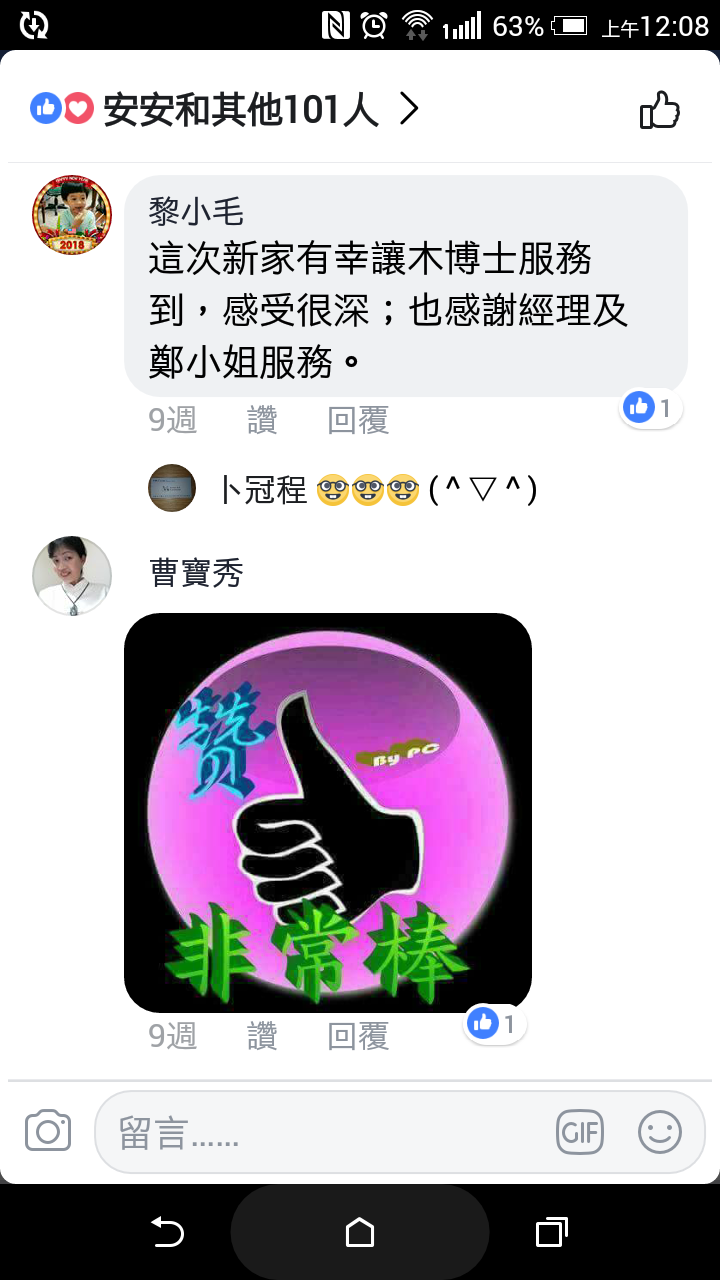The height and width of the screenshot is (1280, 720).
Task: Reply to 黎小毛's comment
Action: pos(358,421)
